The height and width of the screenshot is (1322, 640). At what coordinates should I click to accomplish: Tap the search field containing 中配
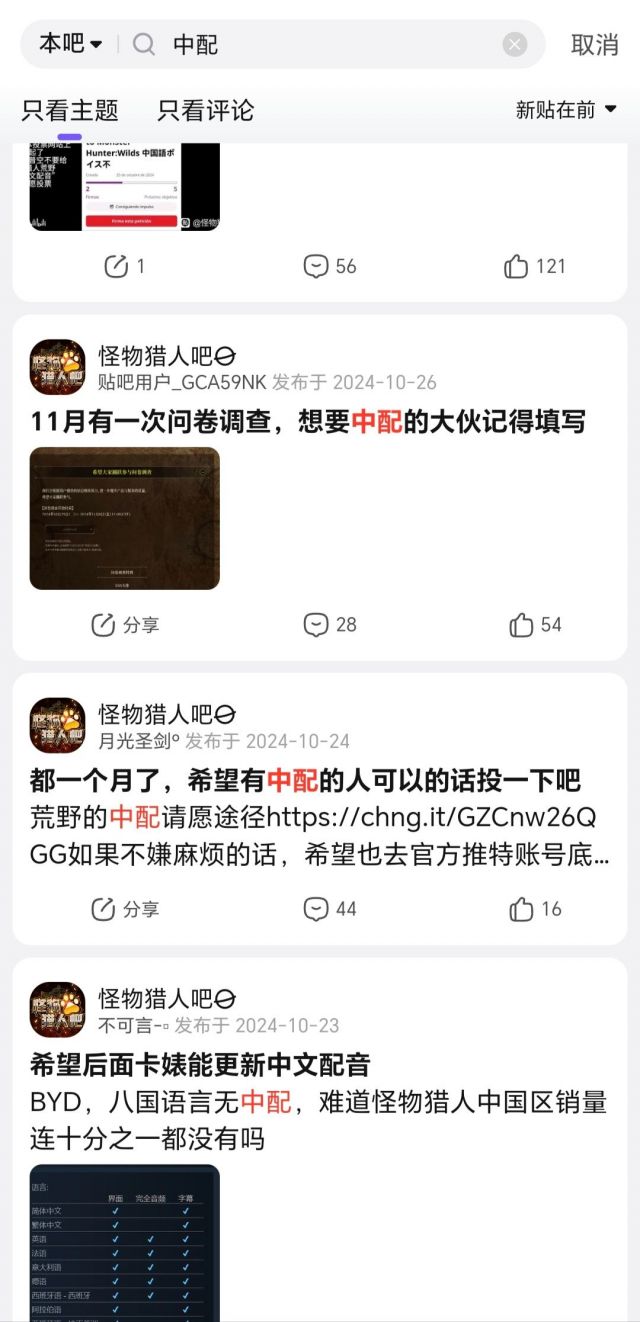tap(330, 44)
